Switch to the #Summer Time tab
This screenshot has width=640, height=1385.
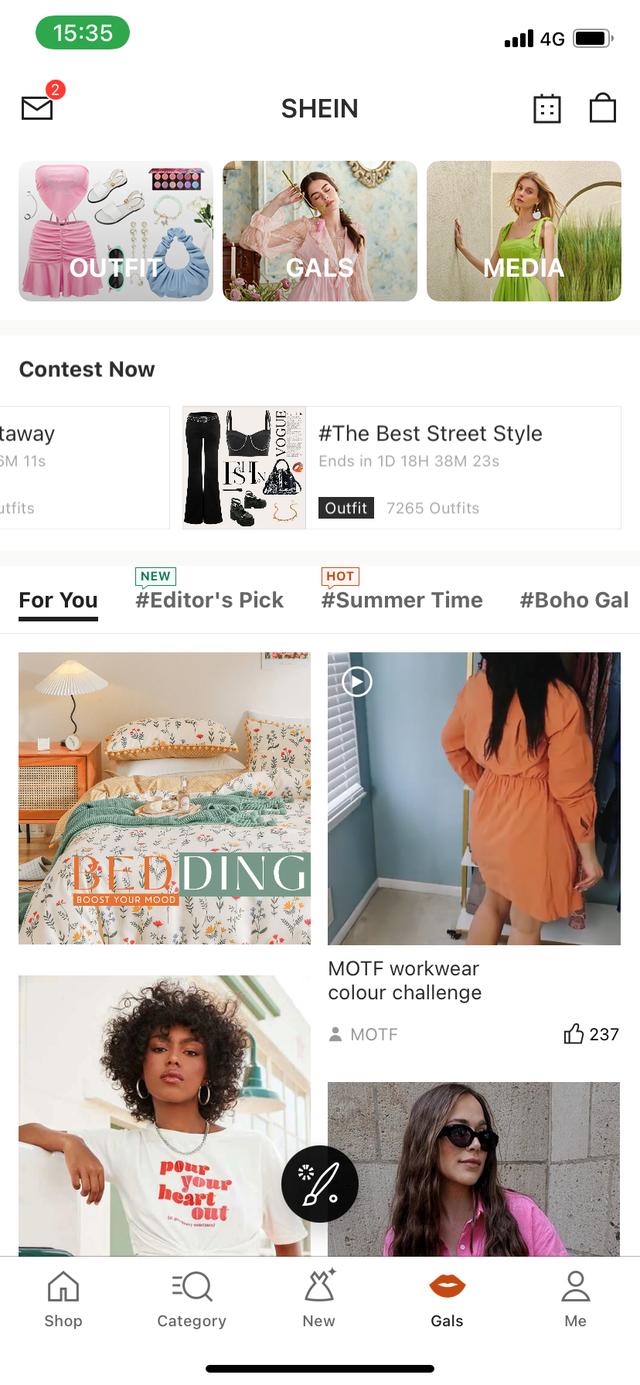click(402, 600)
